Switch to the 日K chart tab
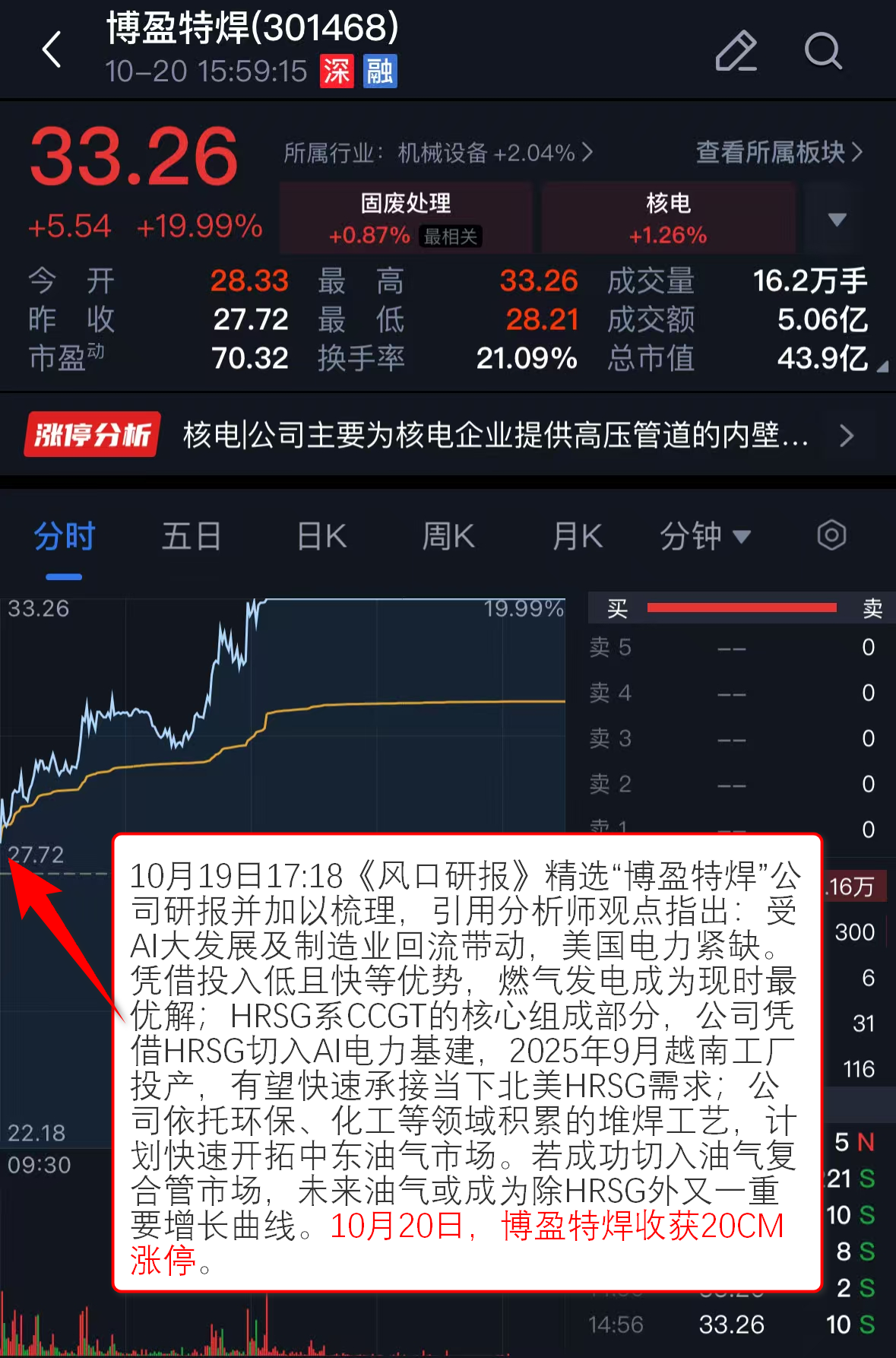 [x=321, y=536]
